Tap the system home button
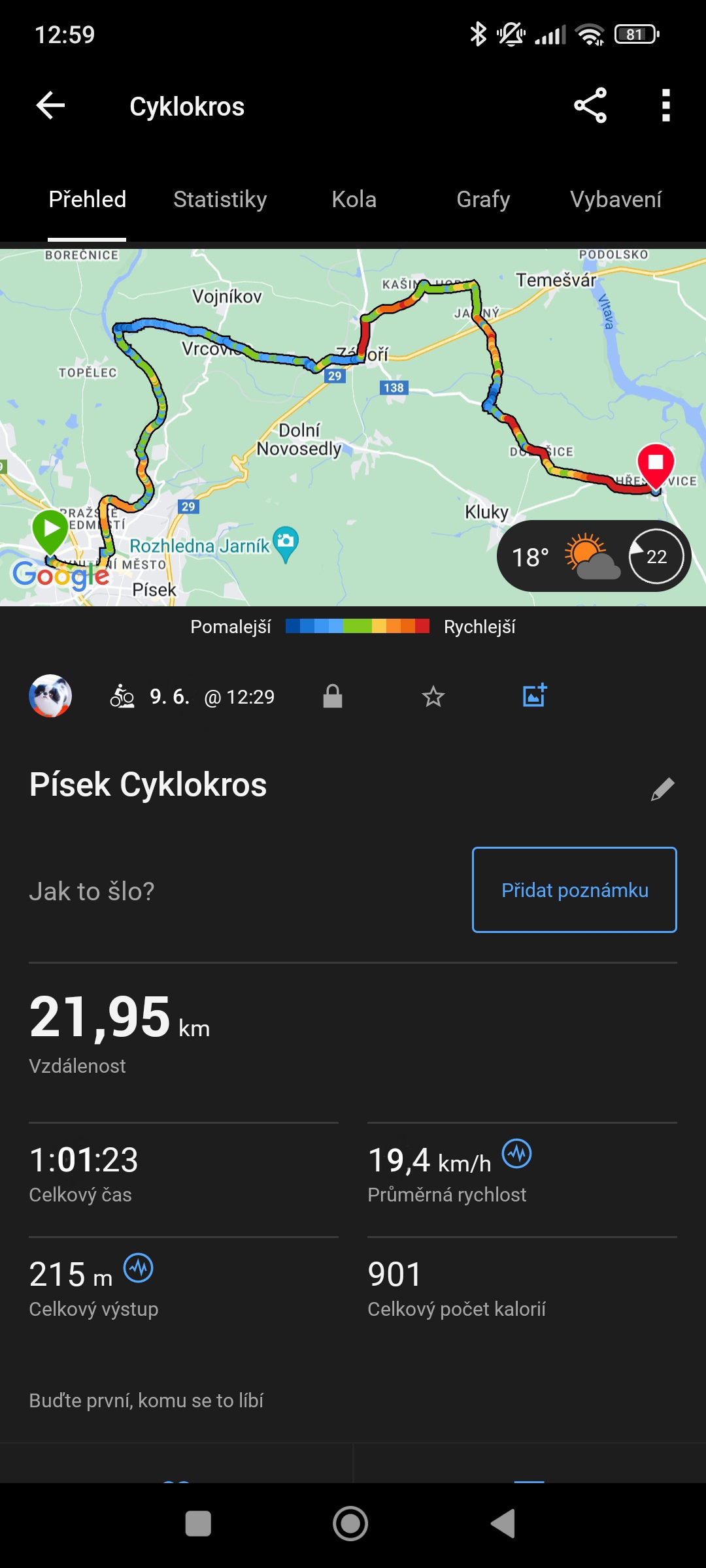706x1568 pixels. click(350, 1524)
